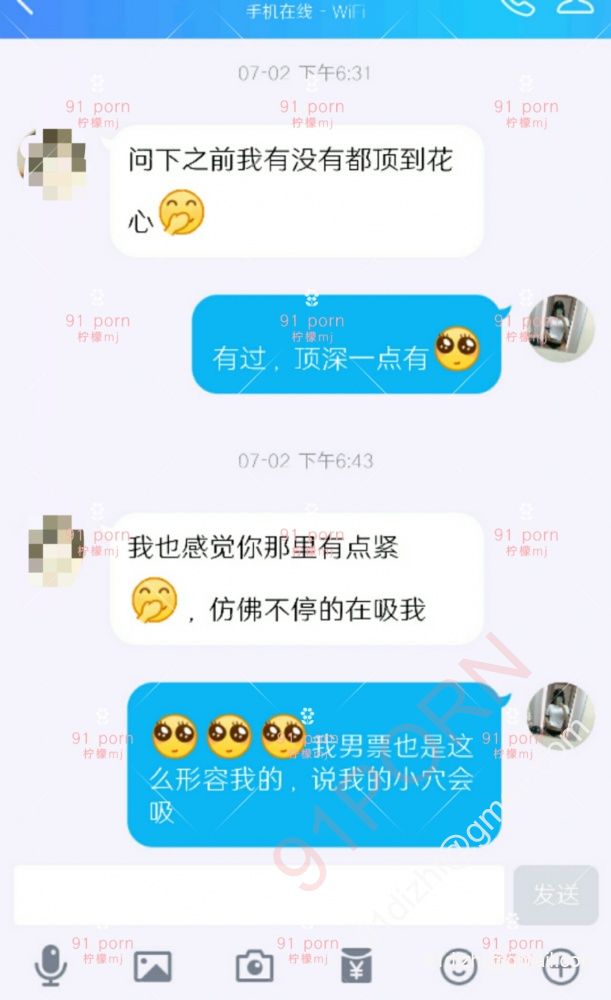
Task: Launch the camera from the chat toolbar
Action: [255, 965]
